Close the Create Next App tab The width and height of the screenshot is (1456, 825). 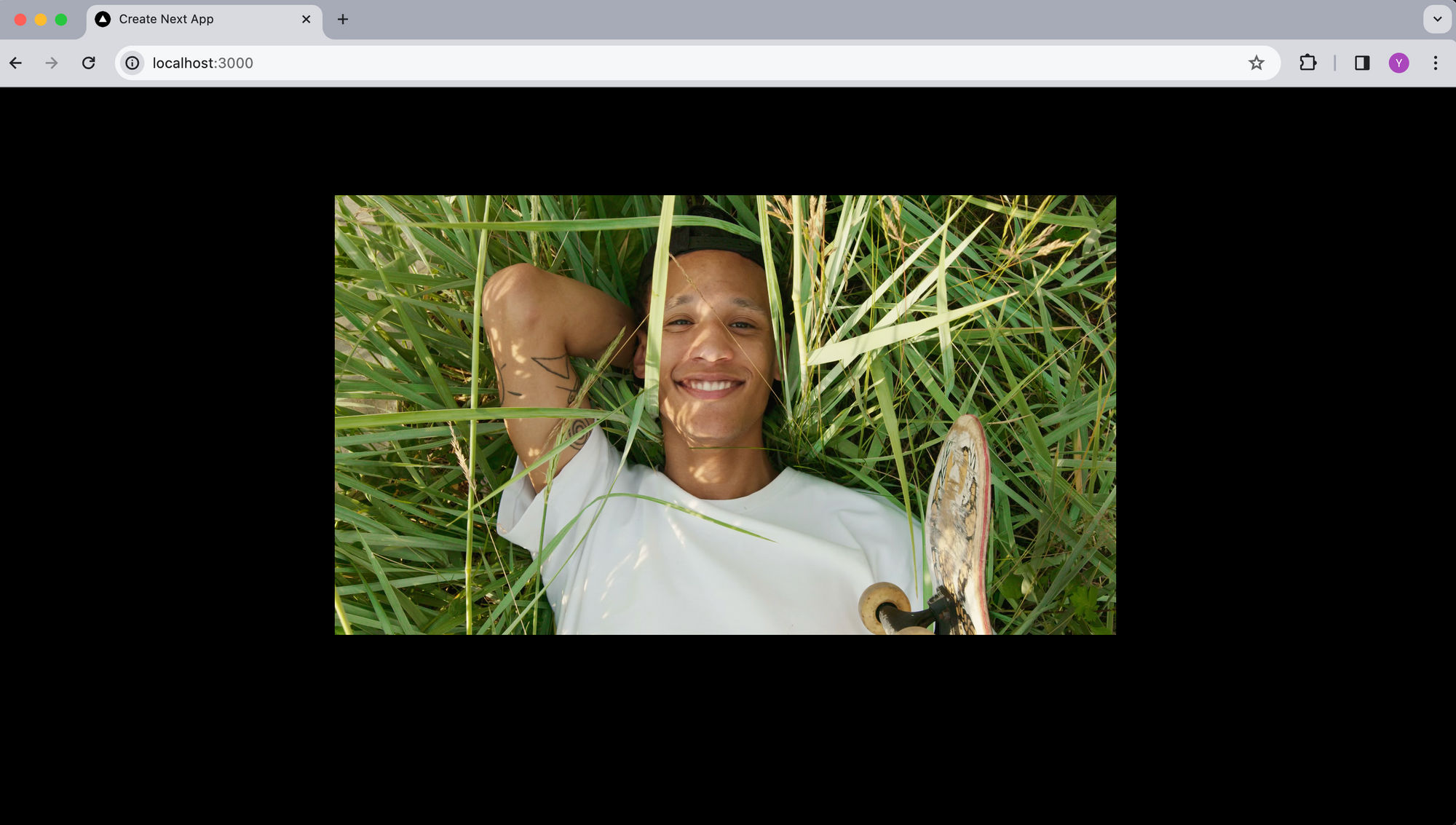point(306,20)
